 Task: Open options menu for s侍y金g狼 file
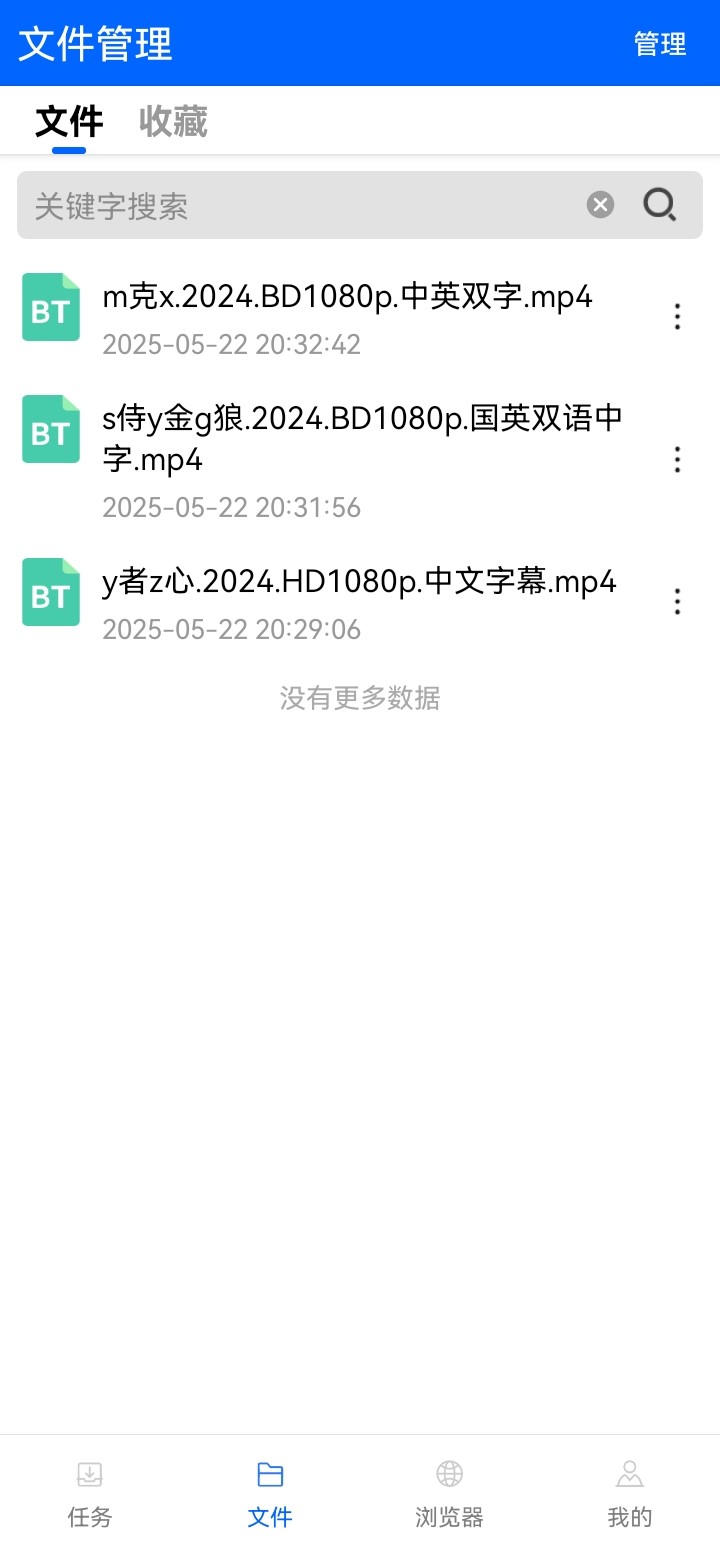point(677,460)
